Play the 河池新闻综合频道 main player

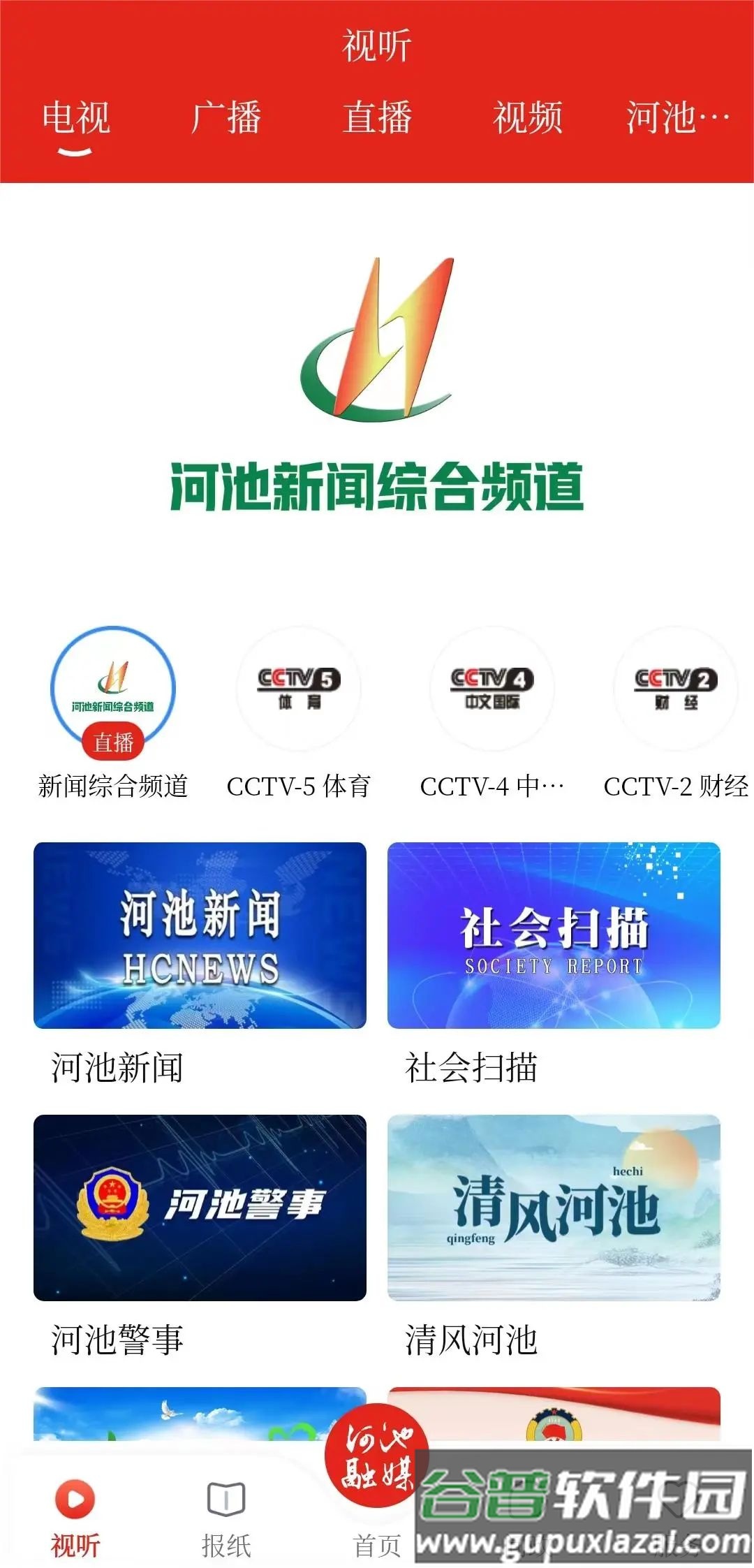pyautogui.click(x=377, y=391)
